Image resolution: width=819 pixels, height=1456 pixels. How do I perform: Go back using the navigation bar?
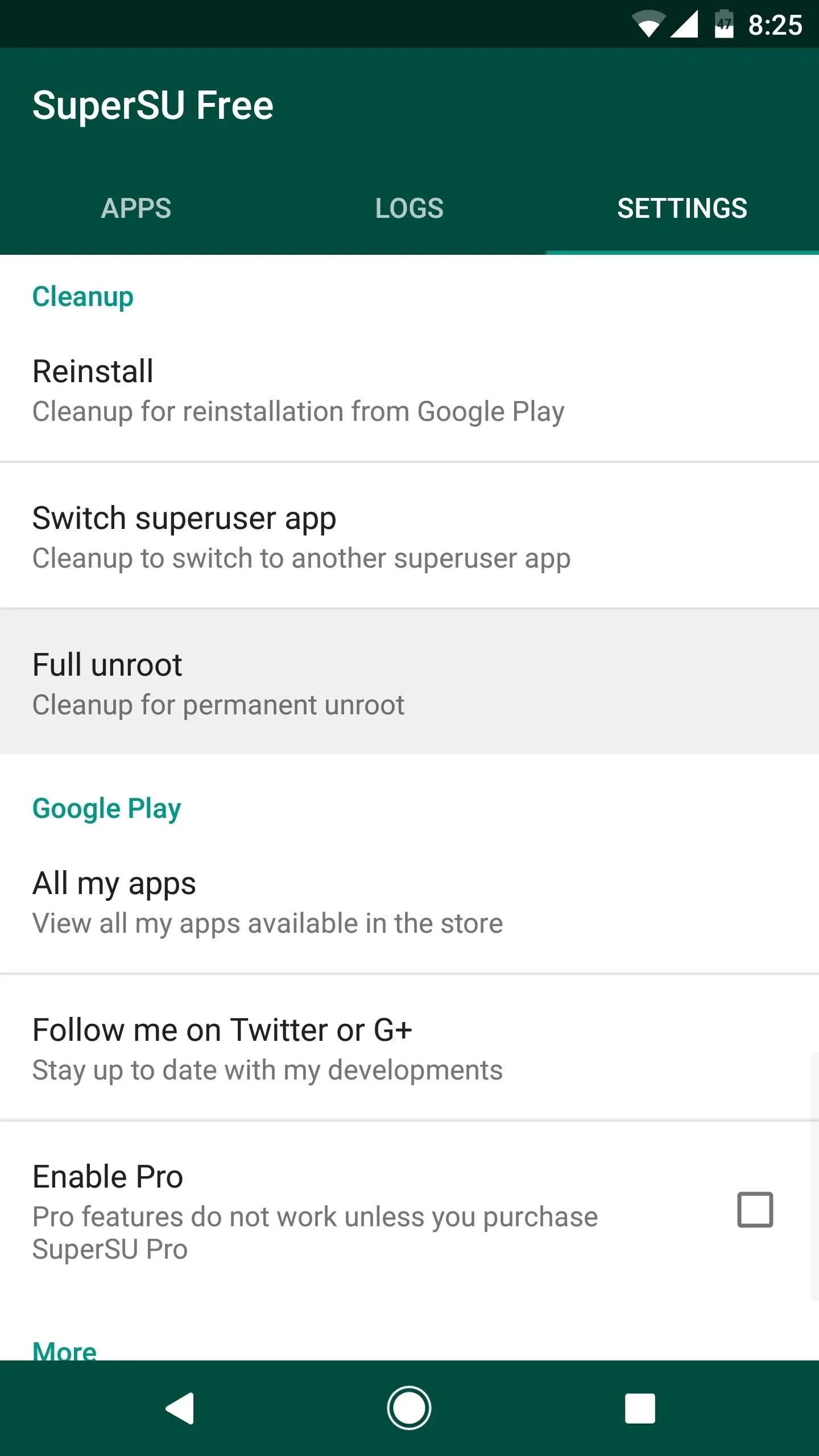(x=180, y=1408)
